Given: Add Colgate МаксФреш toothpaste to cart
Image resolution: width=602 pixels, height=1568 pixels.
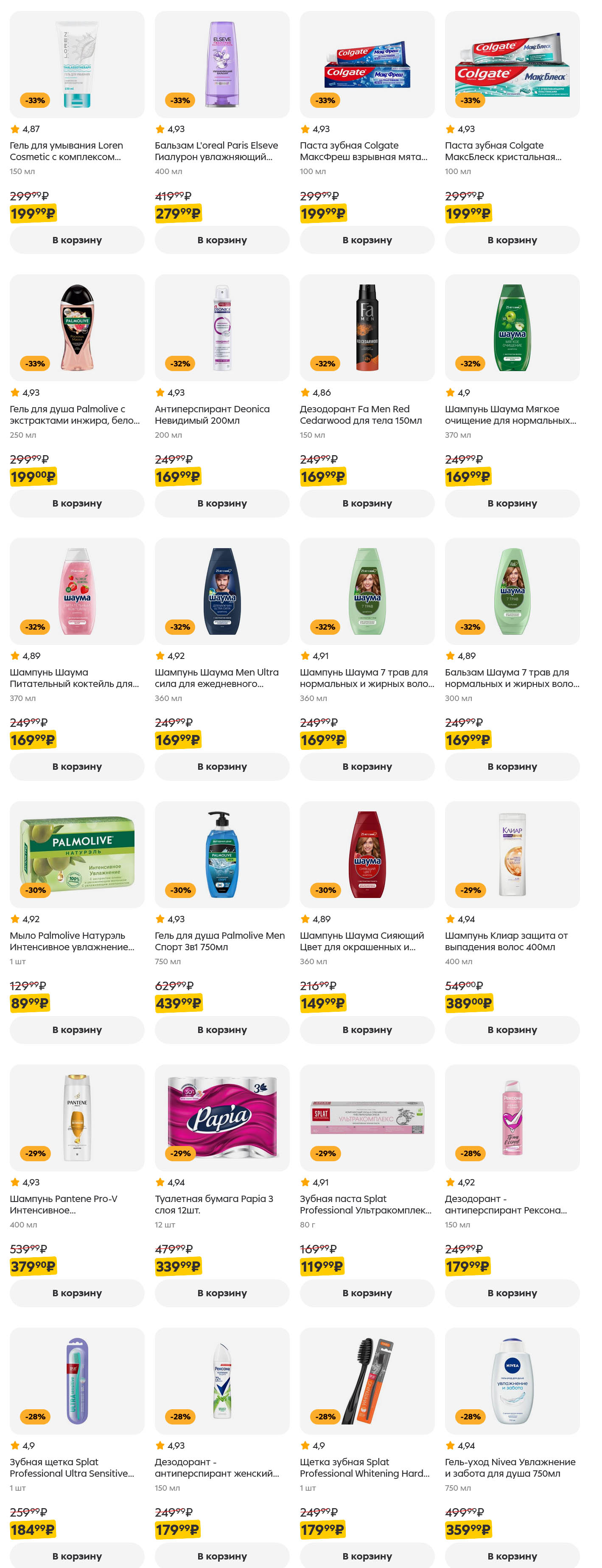Looking at the screenshot, I should tap(367, 240).
